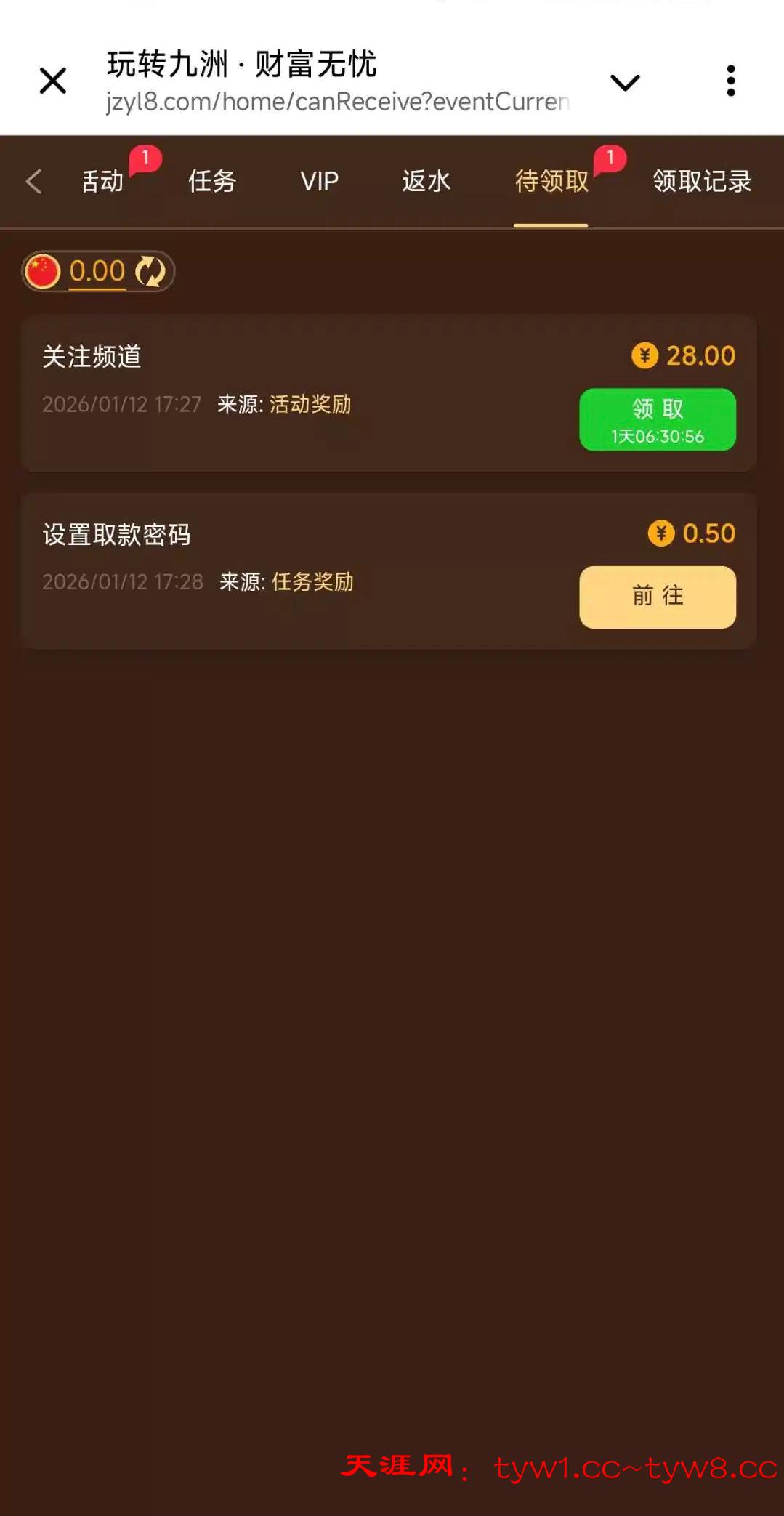Close the in-app browser page
The image size is (784, 1516).
click(x=52, y=81)
